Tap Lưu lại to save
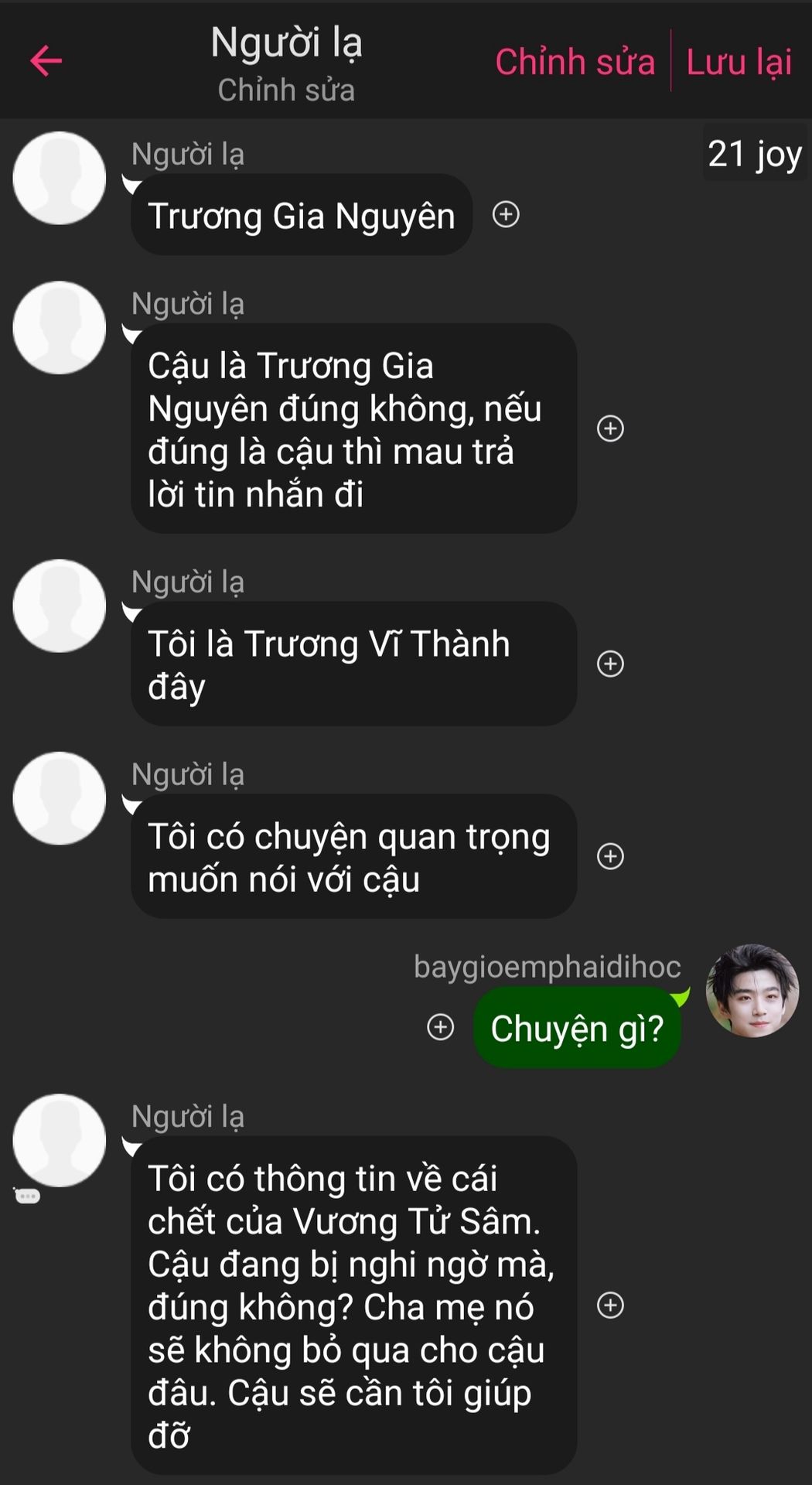 click(x=739, y=62)
